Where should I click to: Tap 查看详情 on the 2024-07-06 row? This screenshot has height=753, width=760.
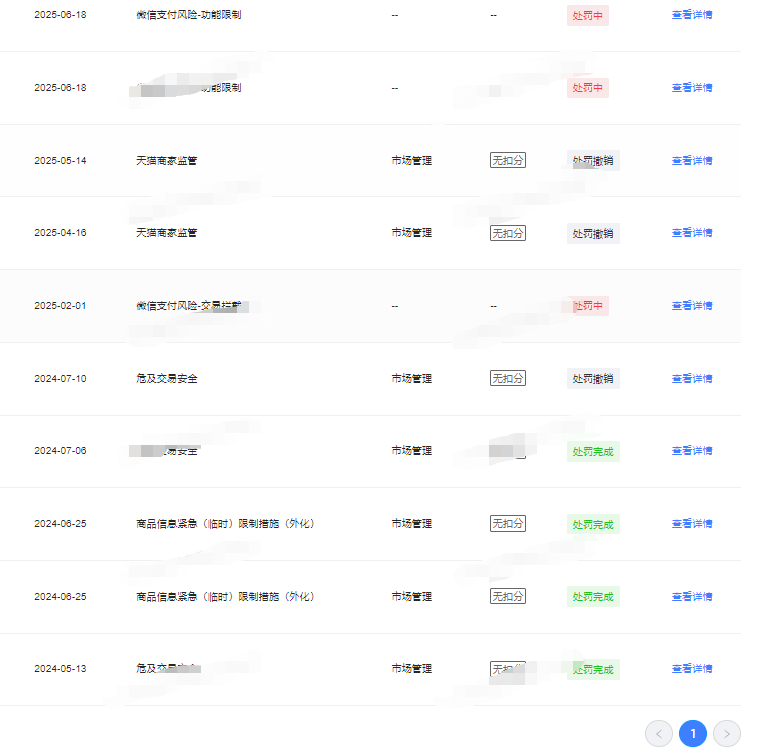[x=691, y=451]
